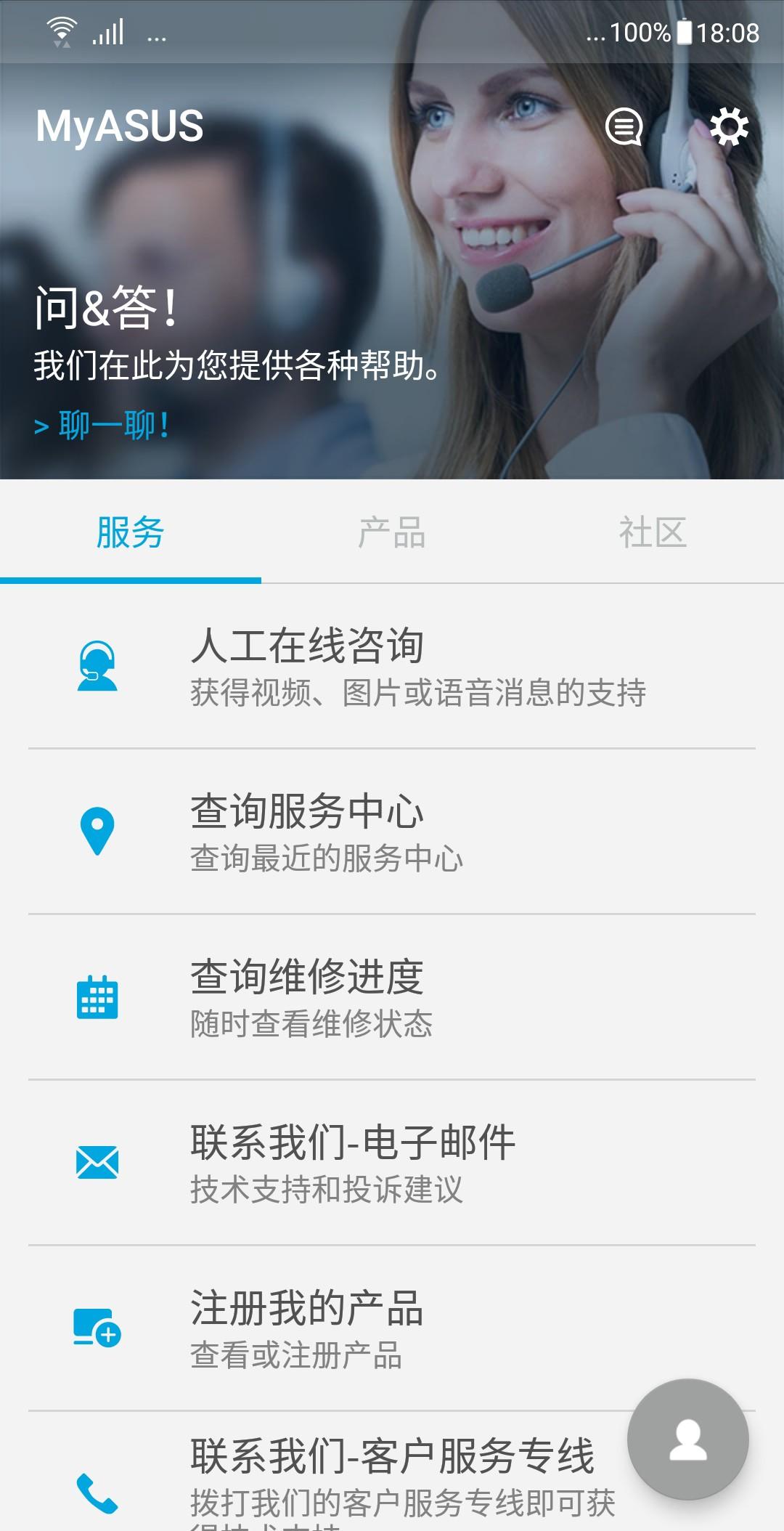Check repair status via 查询维修进度
This screenshot has height=1531, width=784.
point(392,997)
